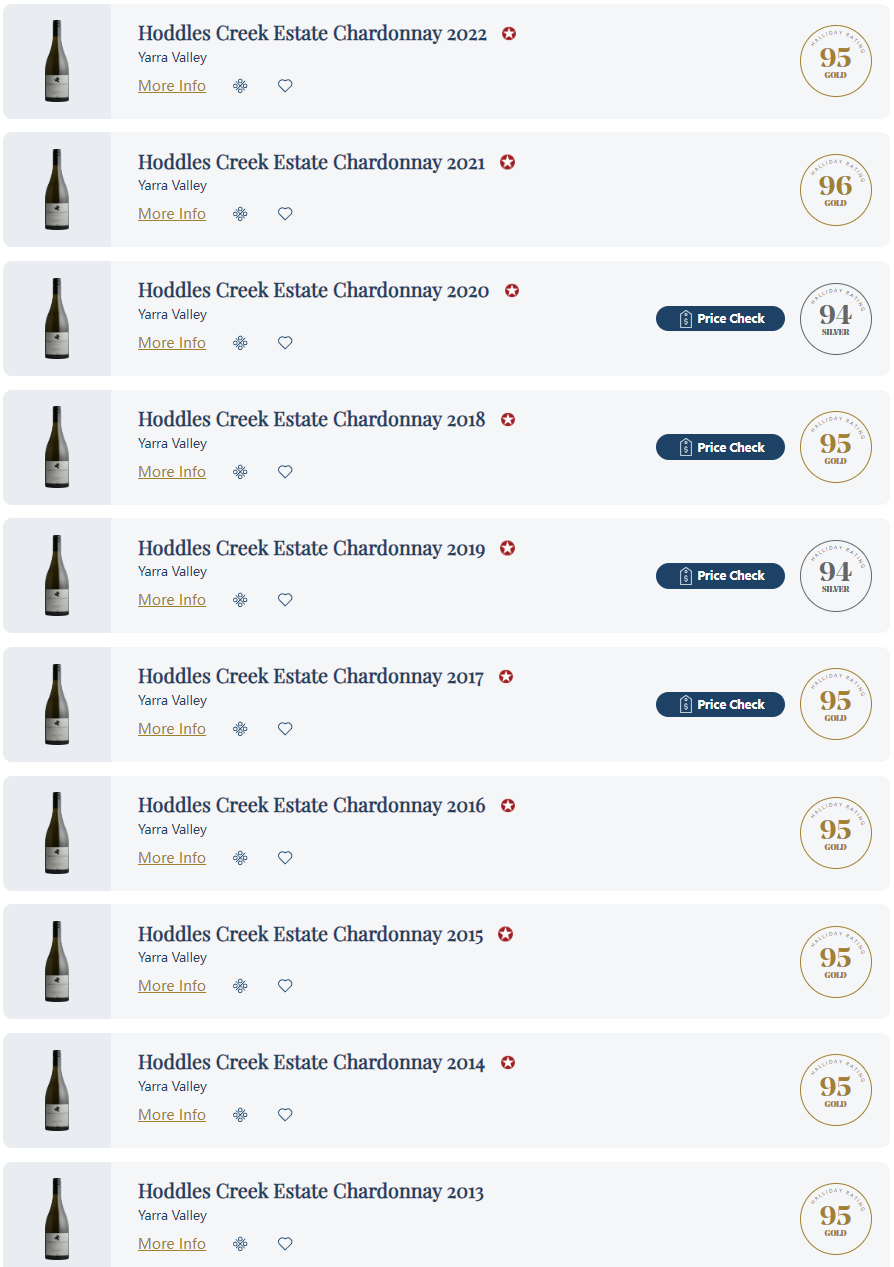Open Price Check for Chardonnay 2018
Screen dimensions: 894x1267
tap(720, 447)
